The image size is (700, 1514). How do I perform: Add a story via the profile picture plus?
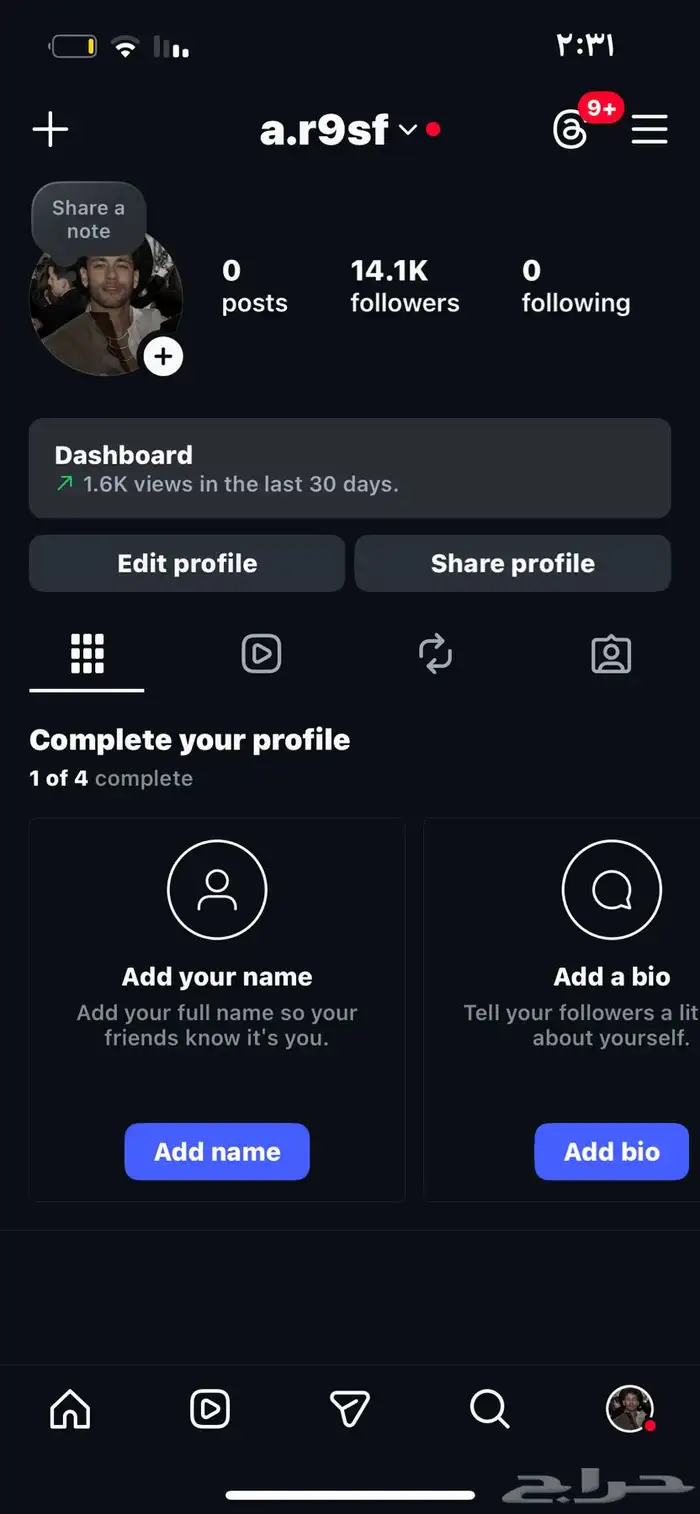coord(163,356)
